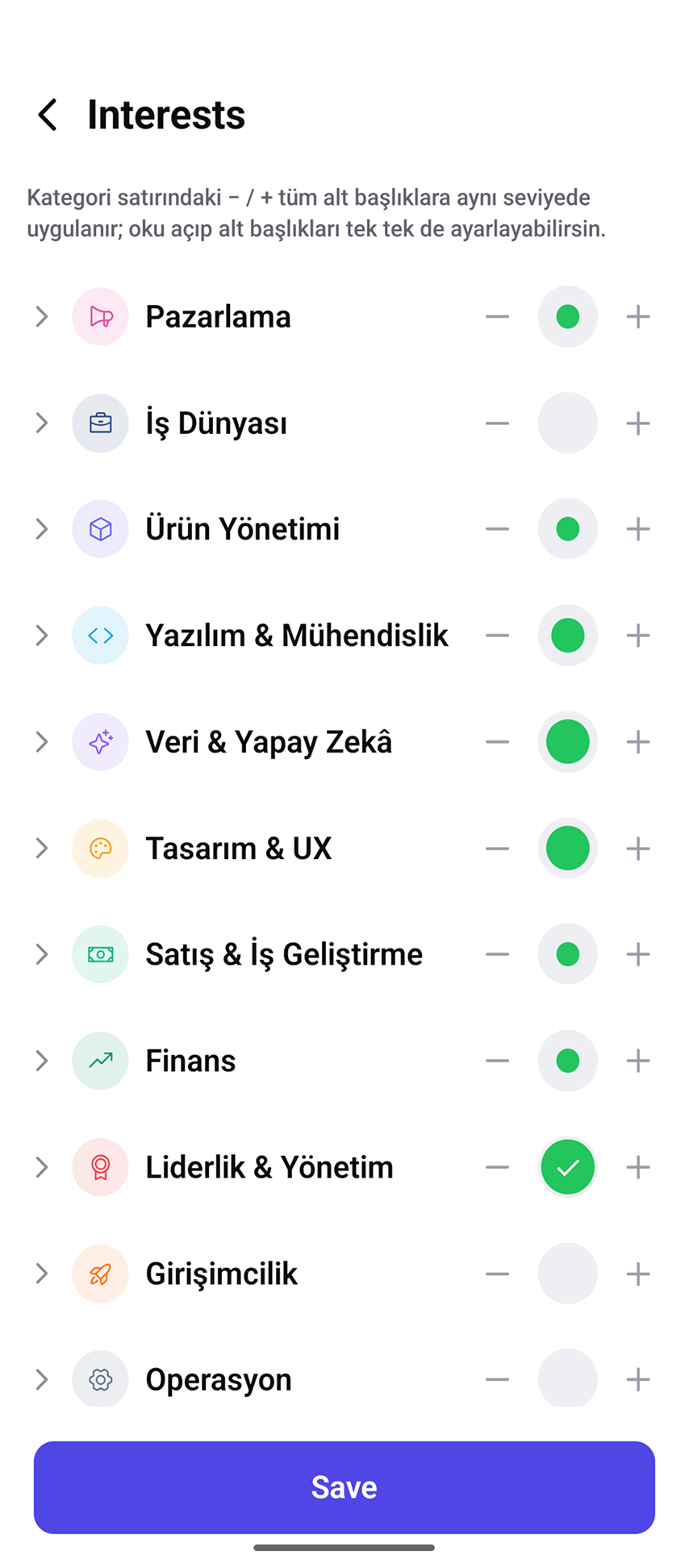Image resolution: width=689 pixels, height=1568 pixels.
Task: Lower the Veri & Yapay Zekâ level
Action: 498,742
